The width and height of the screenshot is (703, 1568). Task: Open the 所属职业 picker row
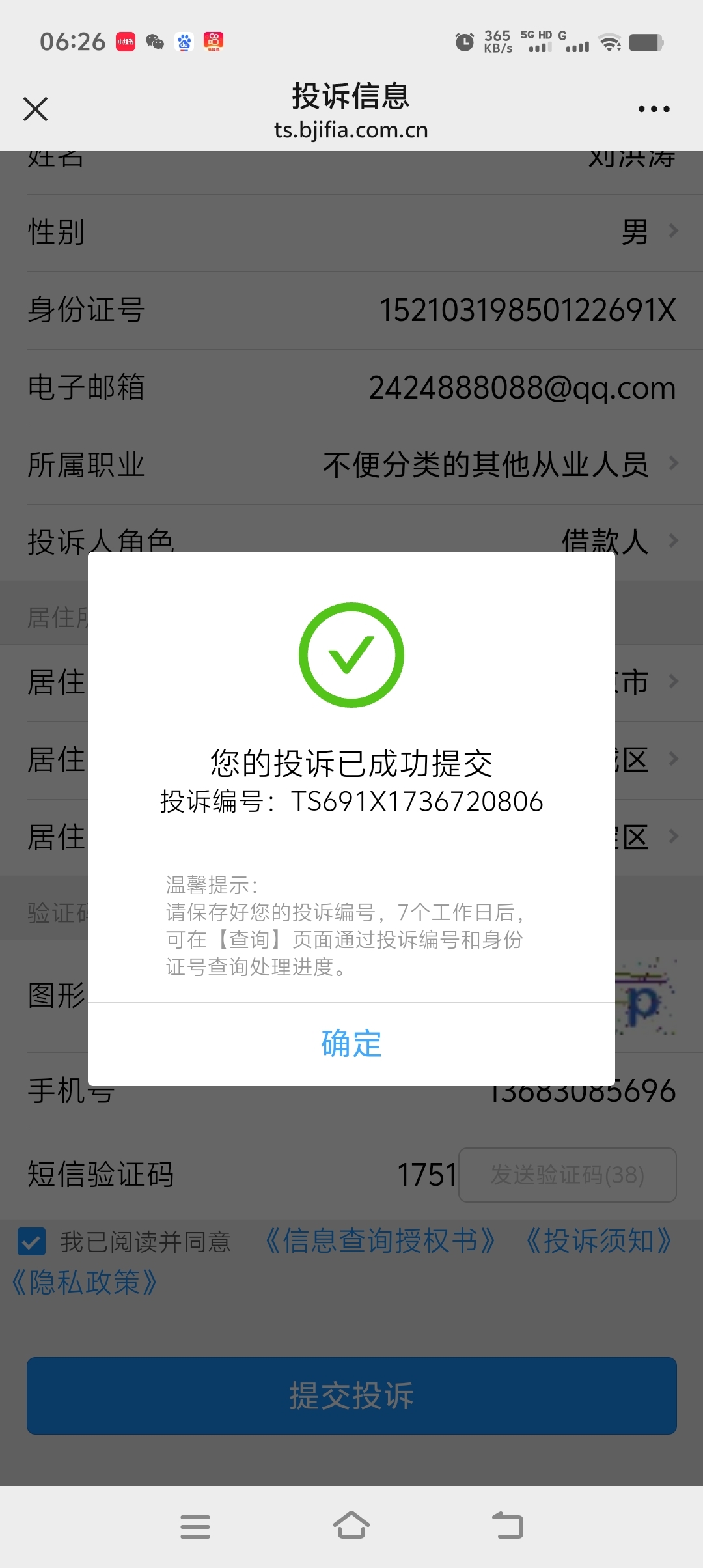click(x=351, y=465)
